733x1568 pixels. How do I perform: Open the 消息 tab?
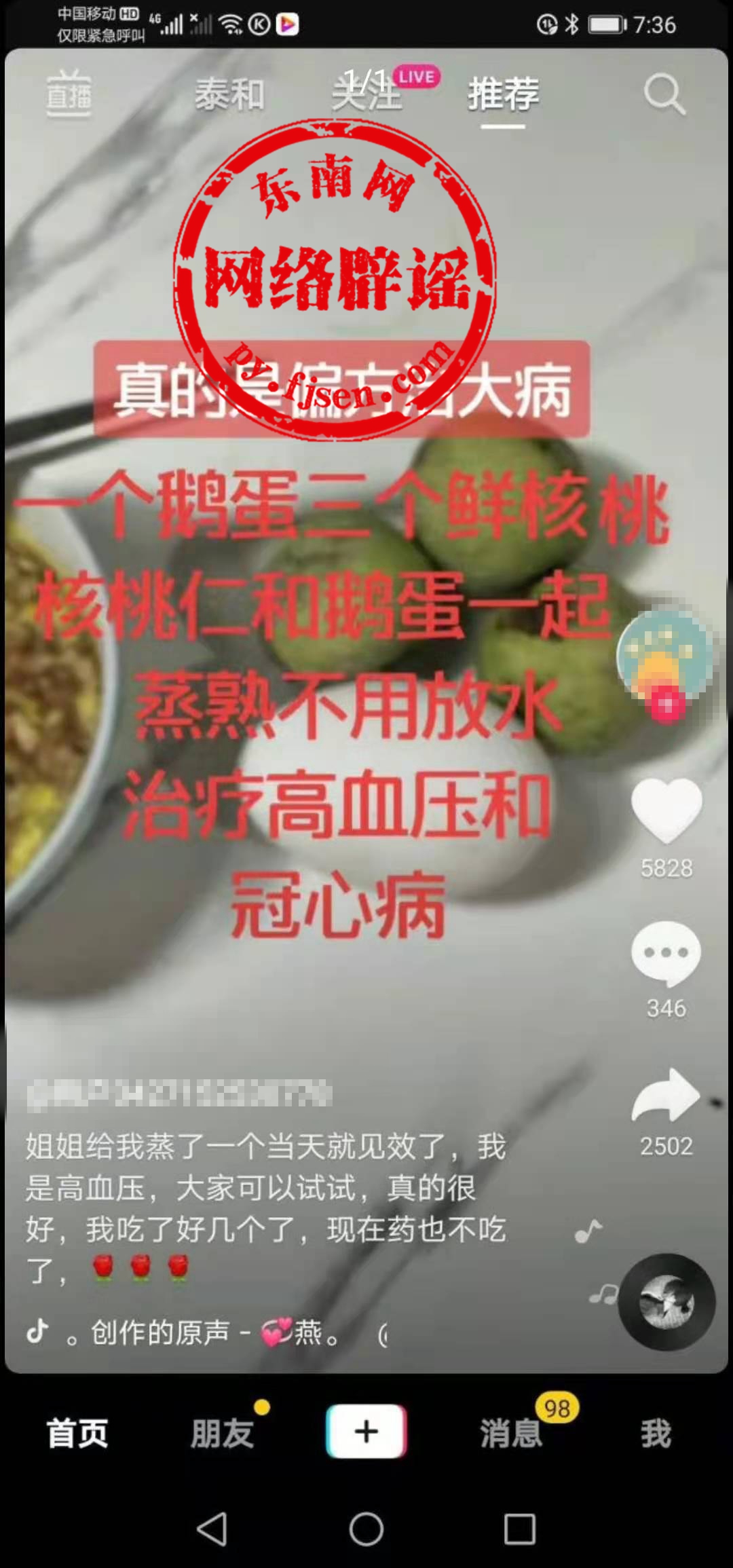(x=510, y=1433)
